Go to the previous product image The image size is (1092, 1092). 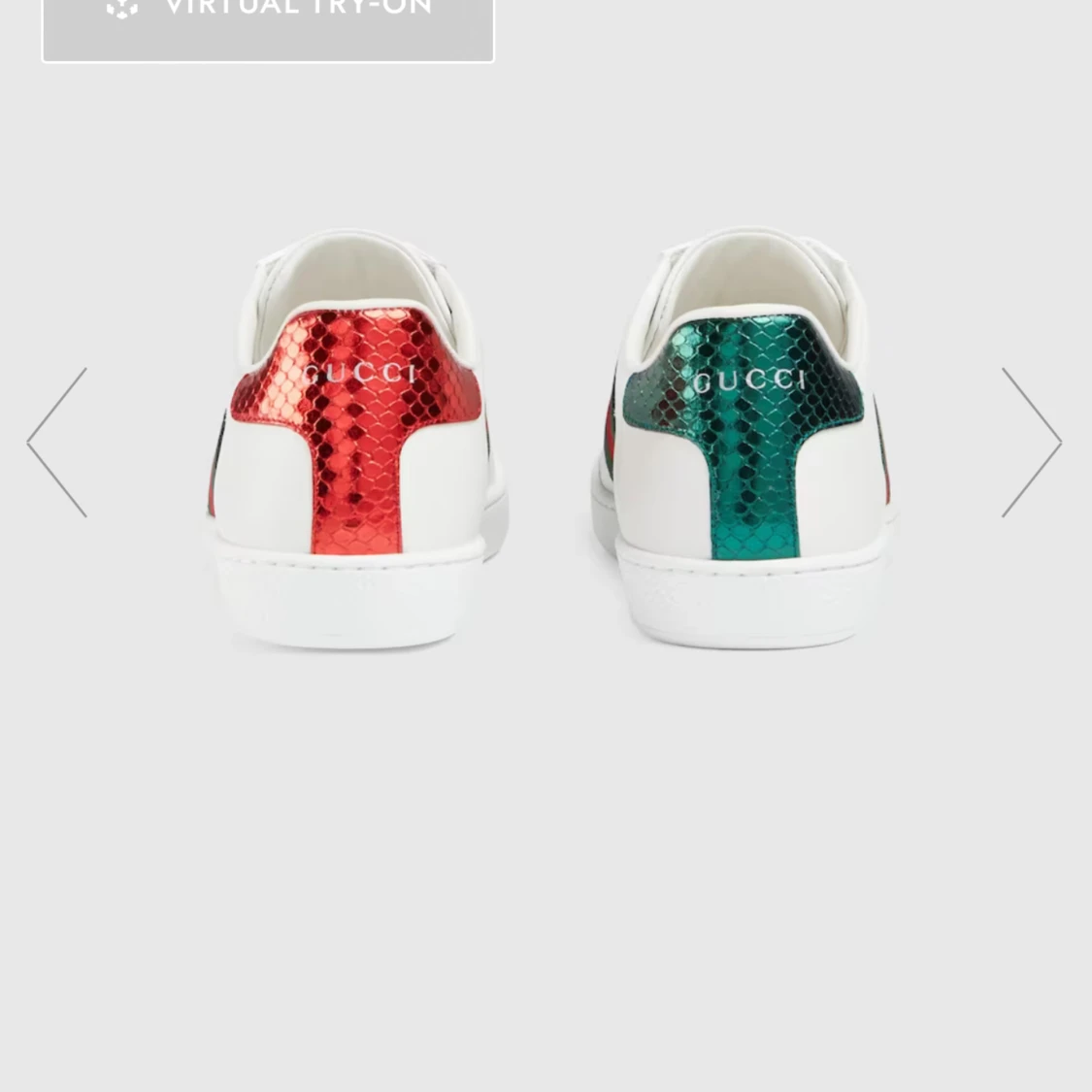pyautogui.click(x=58, y=442)
